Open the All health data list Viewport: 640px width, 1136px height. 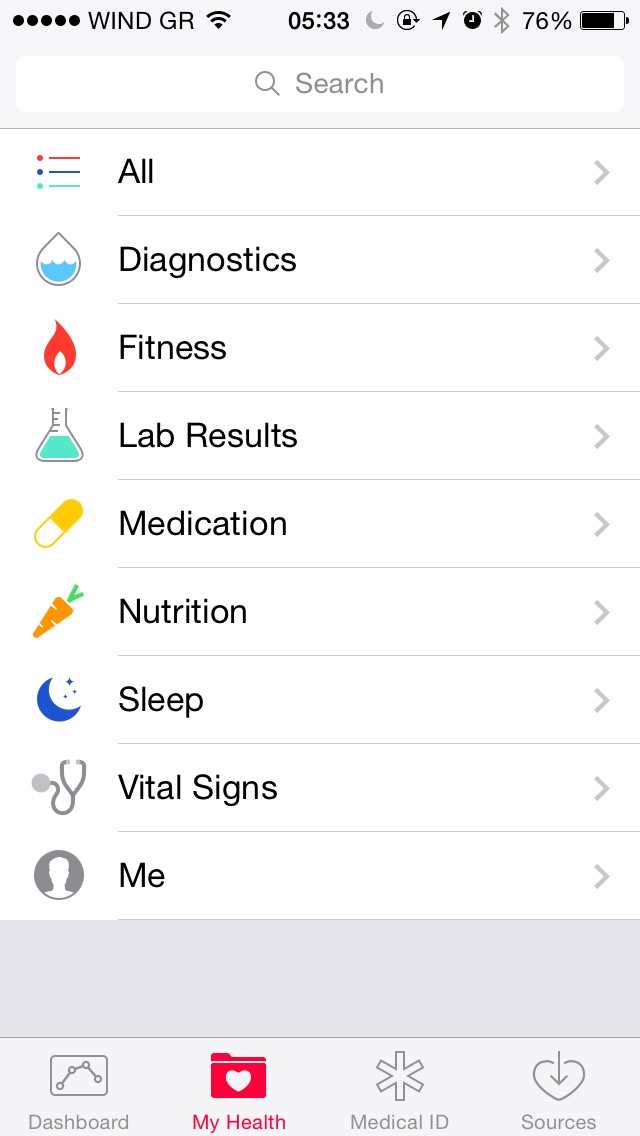[x=320, y=172]
